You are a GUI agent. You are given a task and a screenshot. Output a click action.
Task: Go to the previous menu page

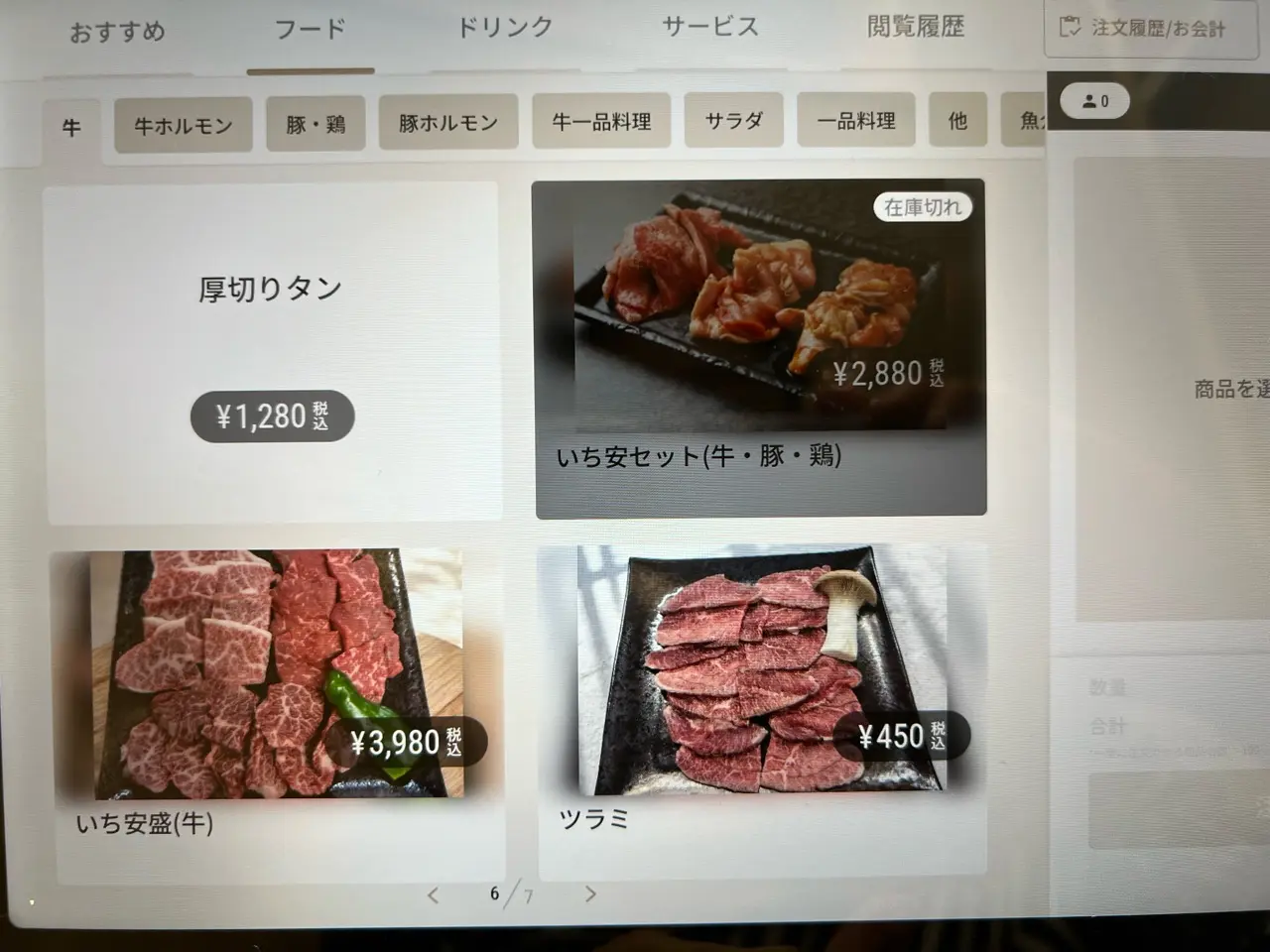pos(434,895)
